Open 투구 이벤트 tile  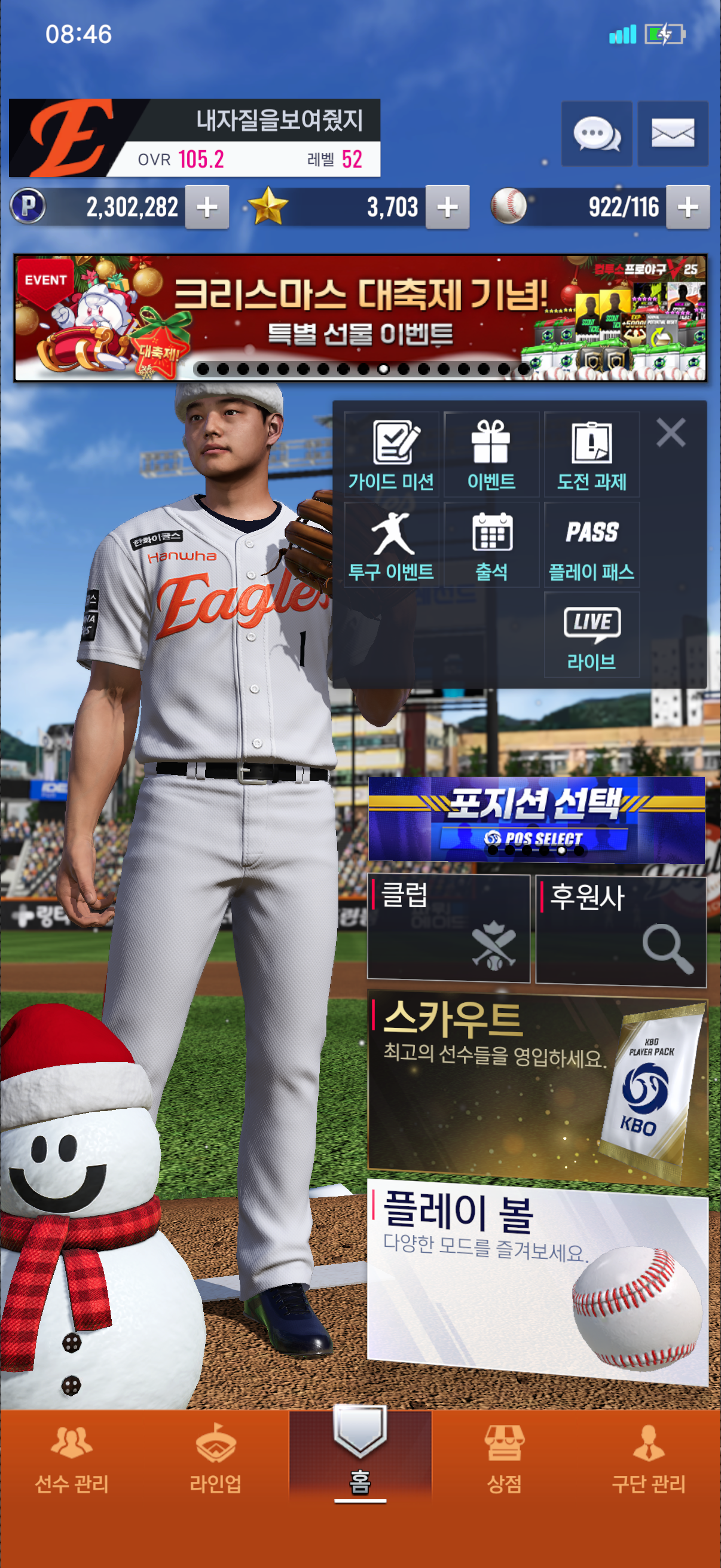(391, 545)
